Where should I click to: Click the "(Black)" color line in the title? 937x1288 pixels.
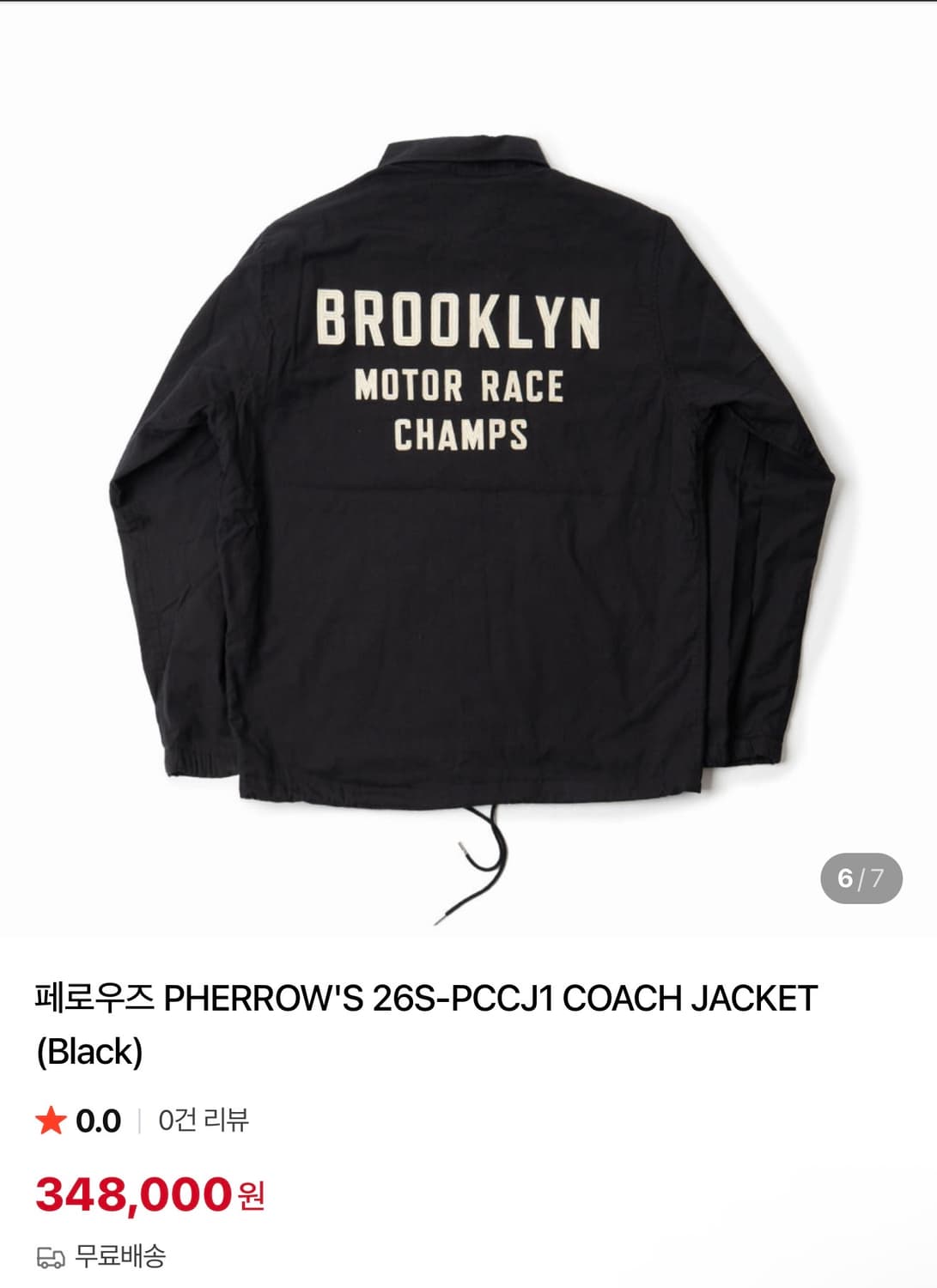tap(88, 1050)
